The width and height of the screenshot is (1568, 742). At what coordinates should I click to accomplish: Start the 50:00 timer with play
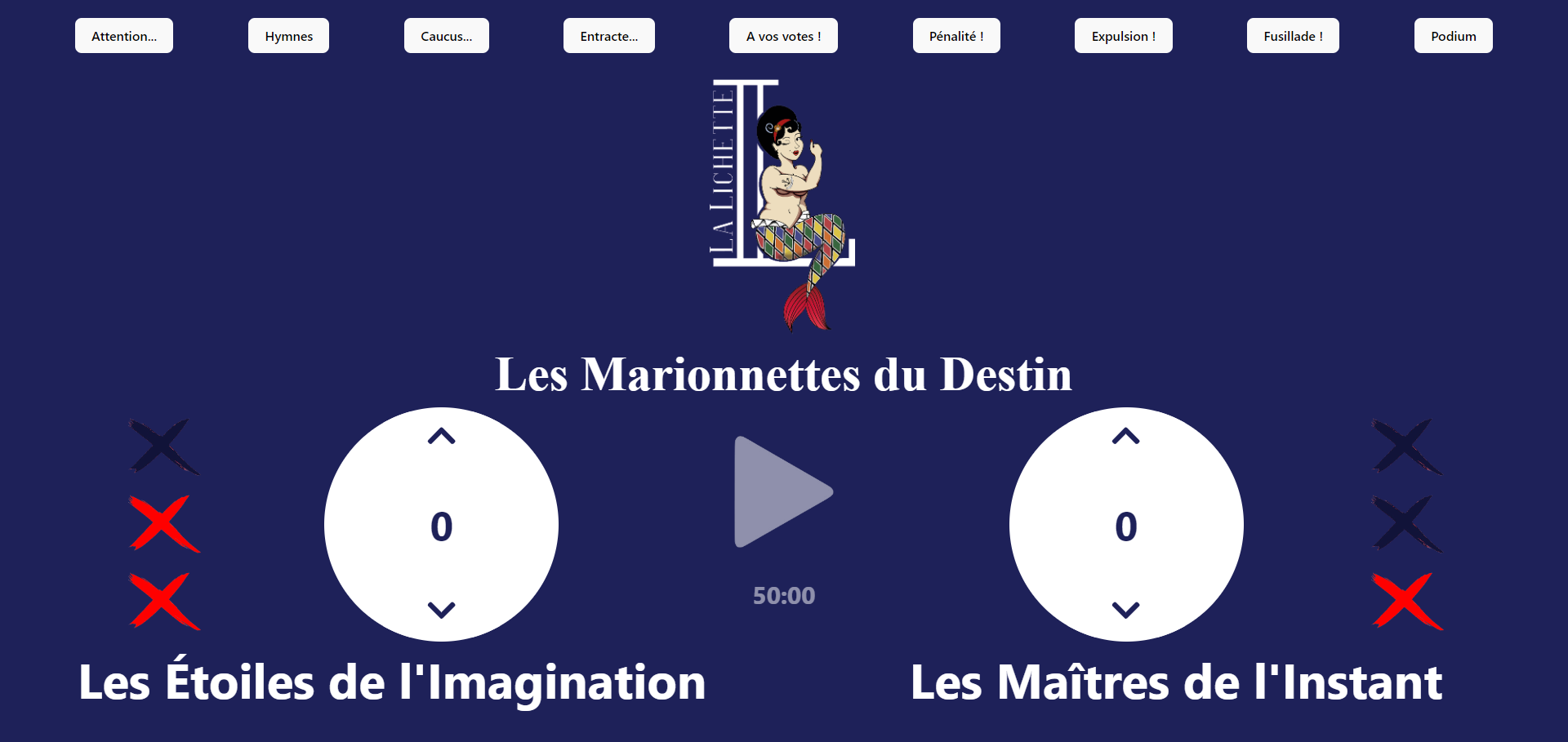tap(780, 491)
